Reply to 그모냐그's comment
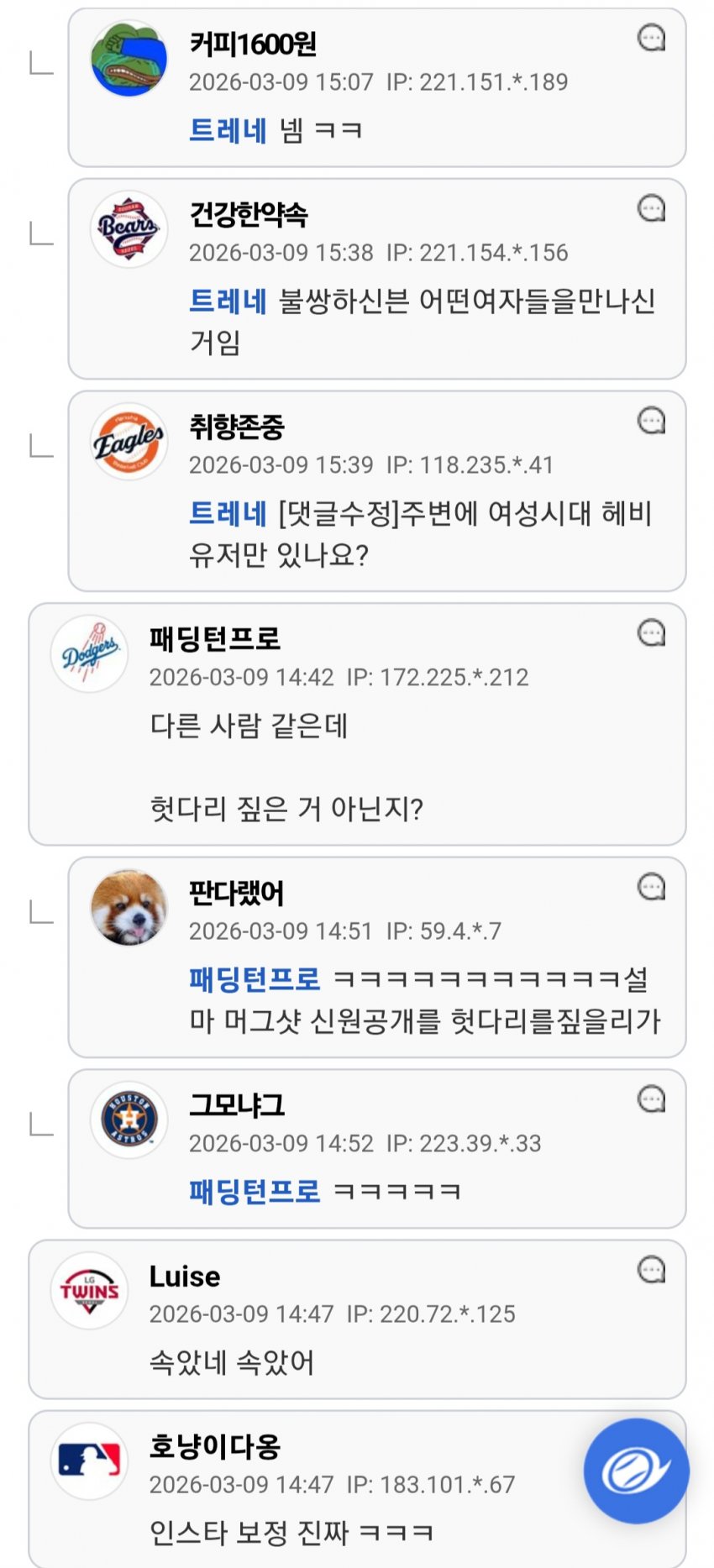Image resolution: width=714 pixels, height=1568 pixels. click(x=651, y=1099)
